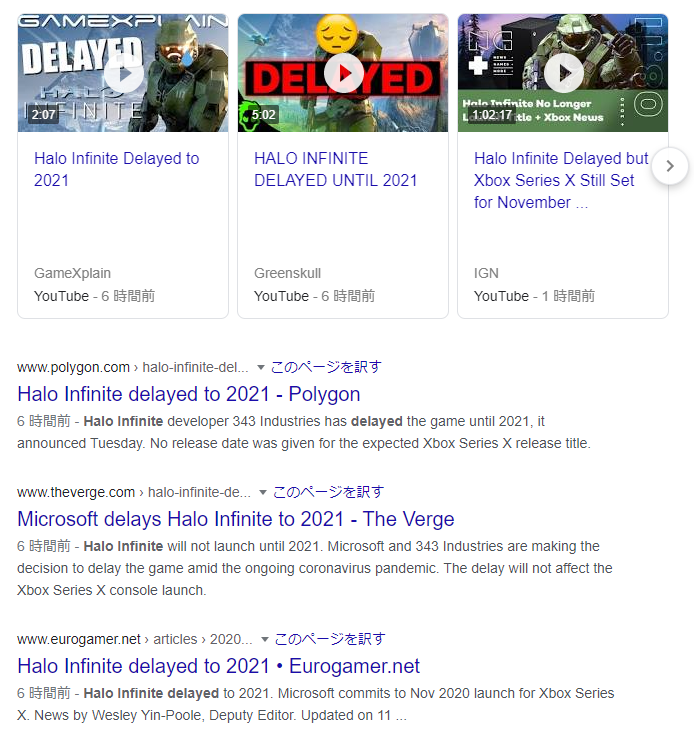Open the Eurogamer.net Halo Infinite delayed article
Viewport: 694px width, 738px height.
click(218, 666)
